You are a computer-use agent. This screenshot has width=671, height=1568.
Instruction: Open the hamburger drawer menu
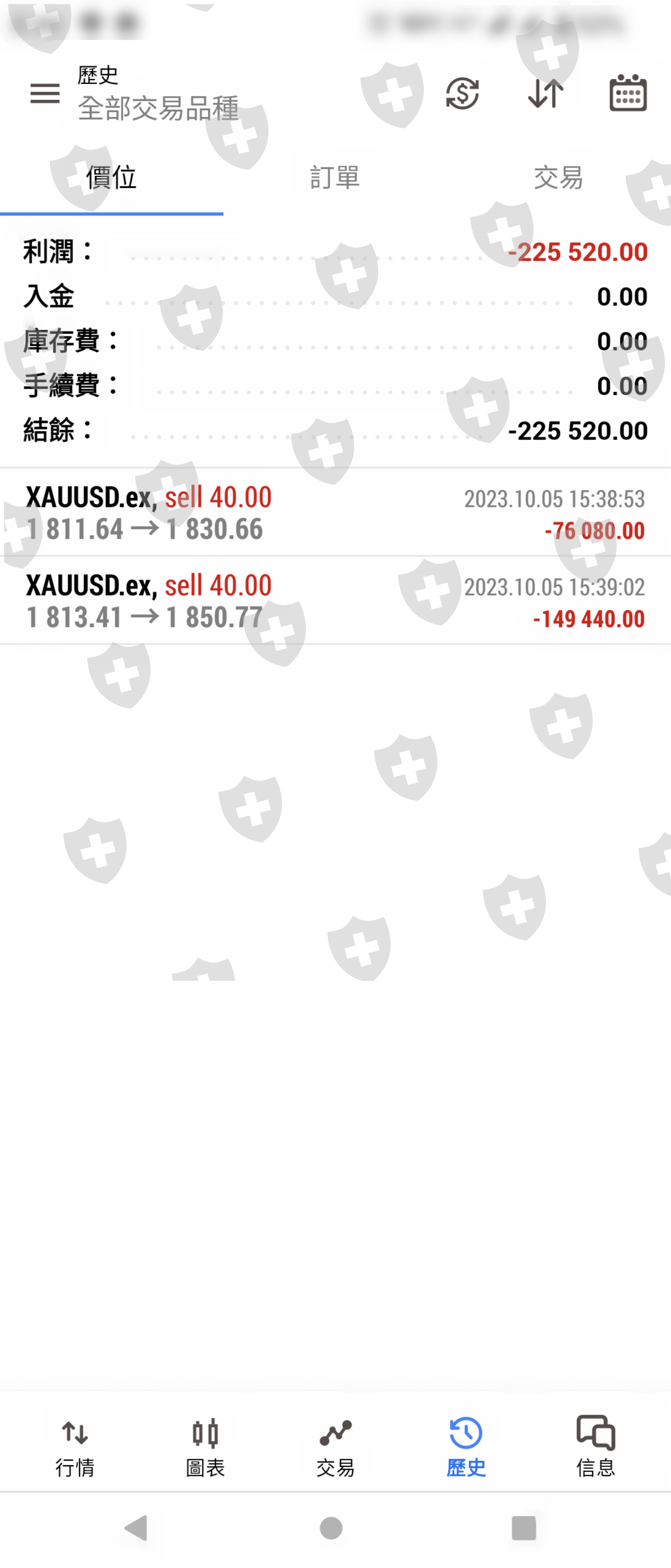[45, 93]
